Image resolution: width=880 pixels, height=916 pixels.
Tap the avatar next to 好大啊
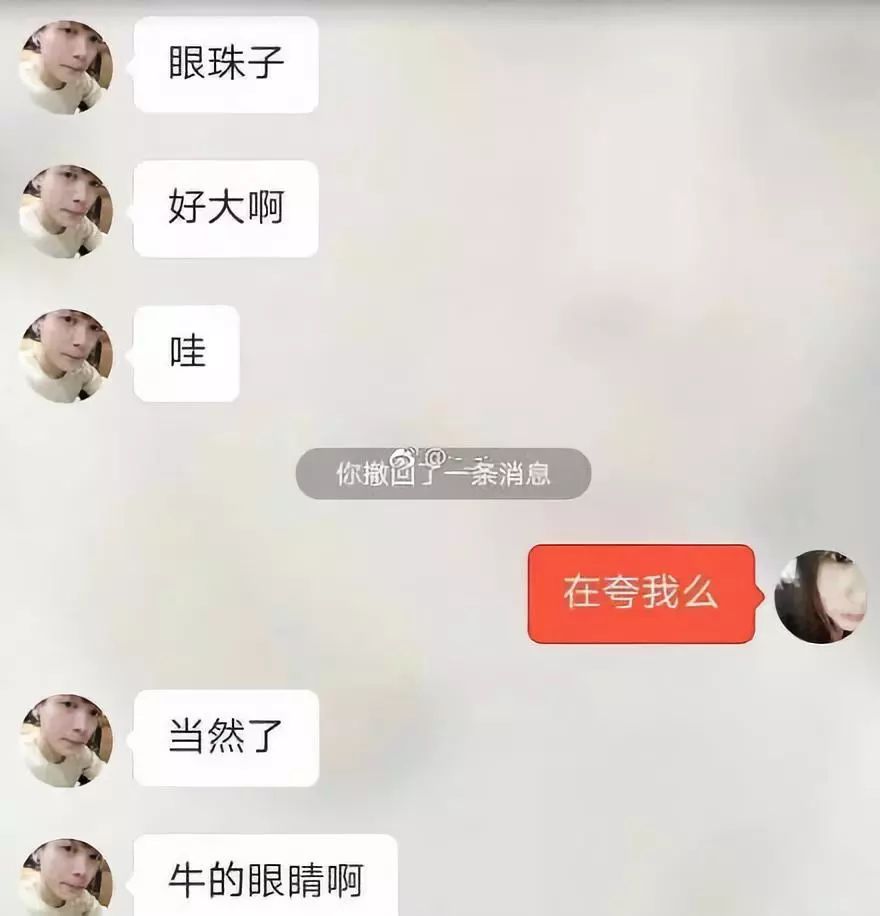(x=66, y=211)
